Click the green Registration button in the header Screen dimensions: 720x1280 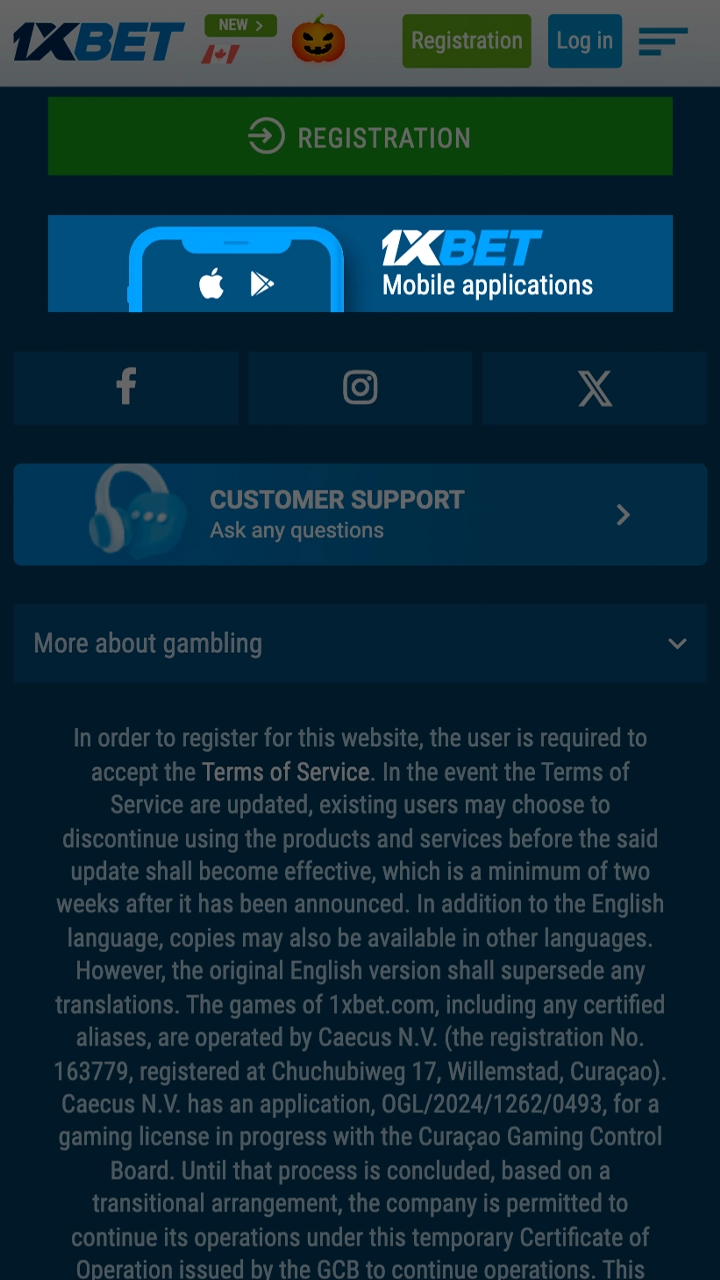[x=466, y=41]
